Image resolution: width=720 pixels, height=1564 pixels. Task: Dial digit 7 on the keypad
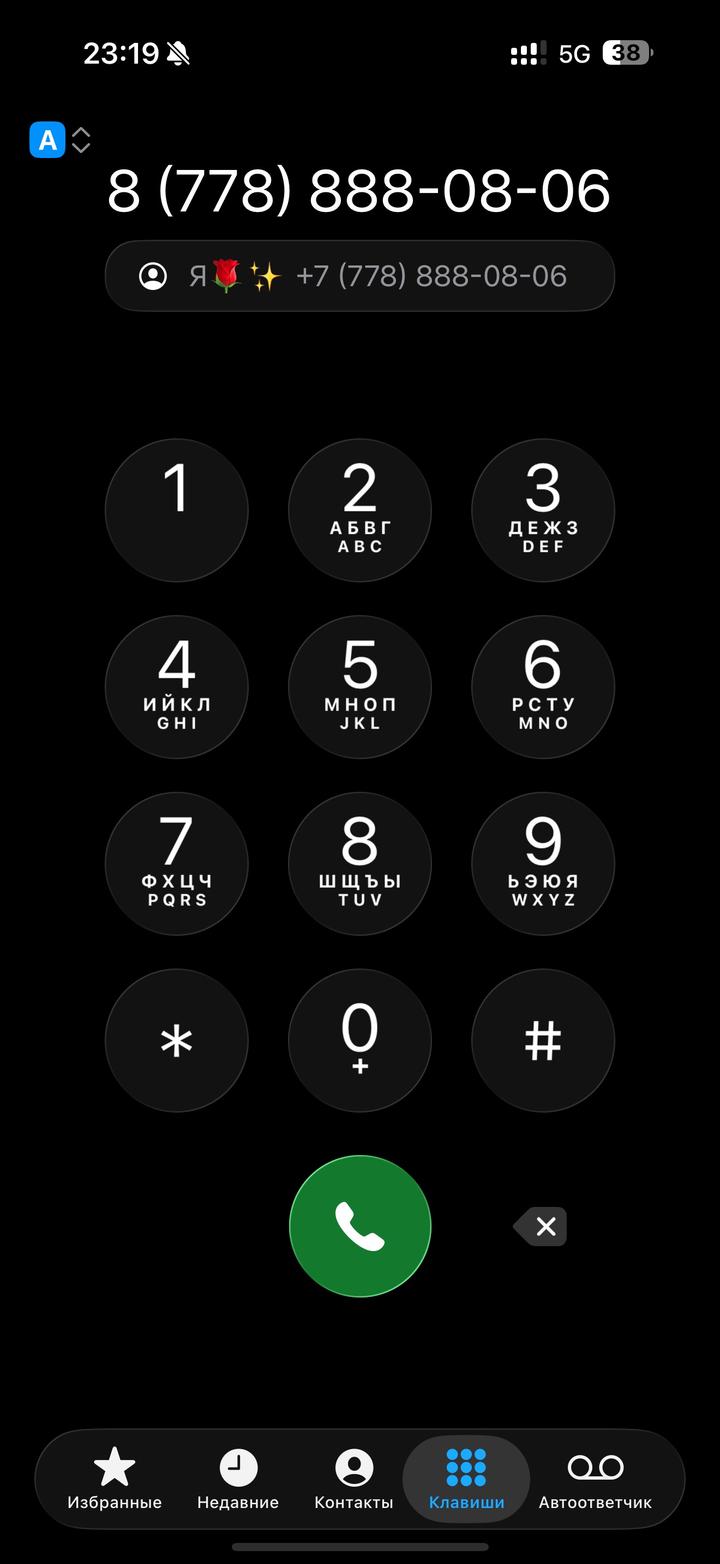click(x=176, y=864)
